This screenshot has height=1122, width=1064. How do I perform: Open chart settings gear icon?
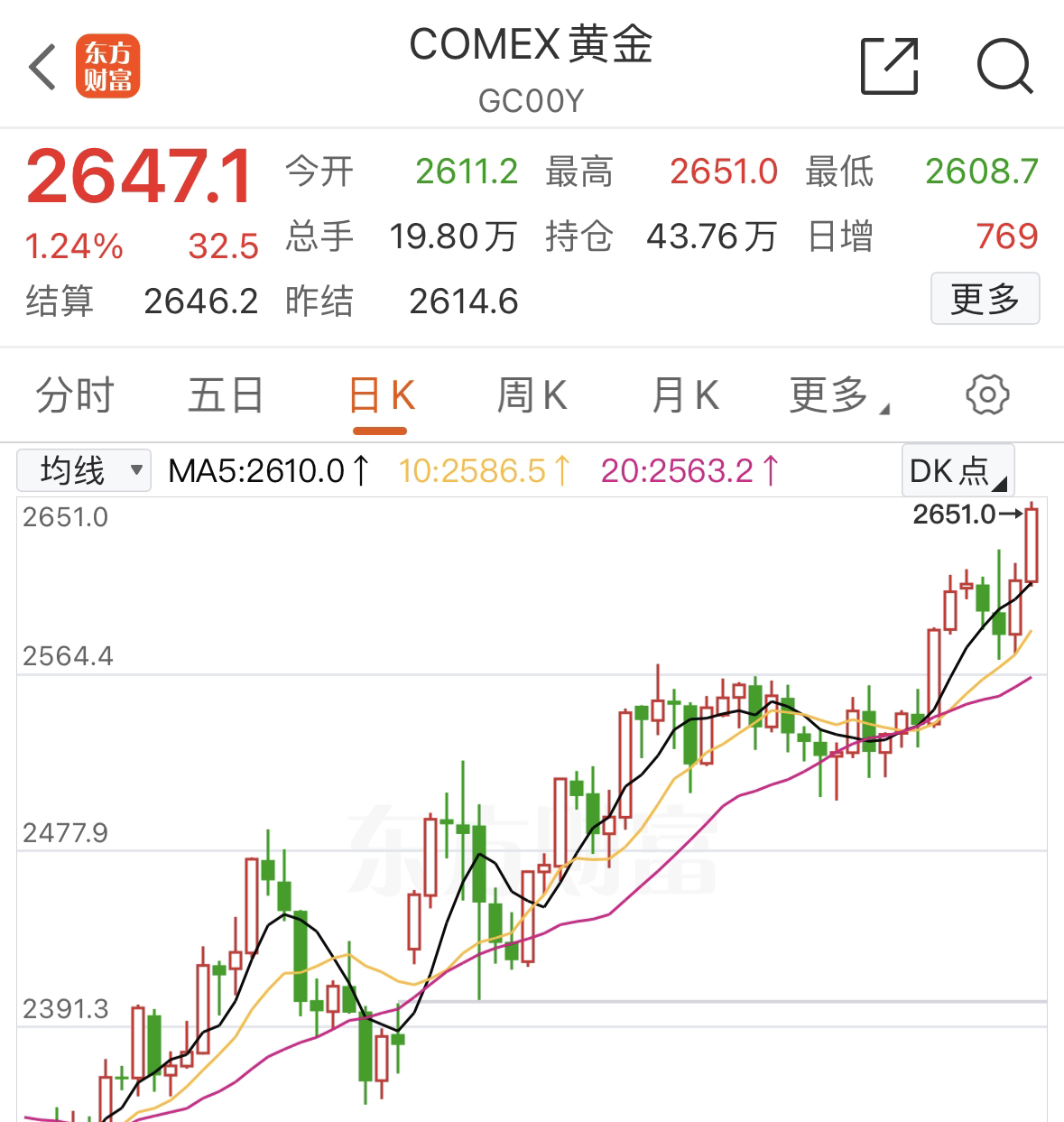click(987, 394)
